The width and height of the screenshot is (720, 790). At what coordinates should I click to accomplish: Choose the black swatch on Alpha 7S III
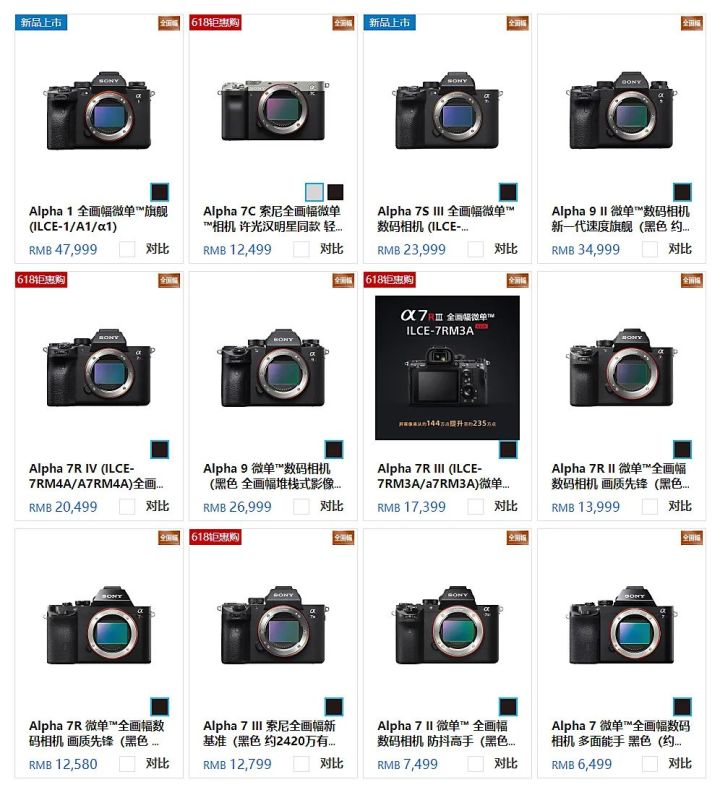tap(508, 191)
